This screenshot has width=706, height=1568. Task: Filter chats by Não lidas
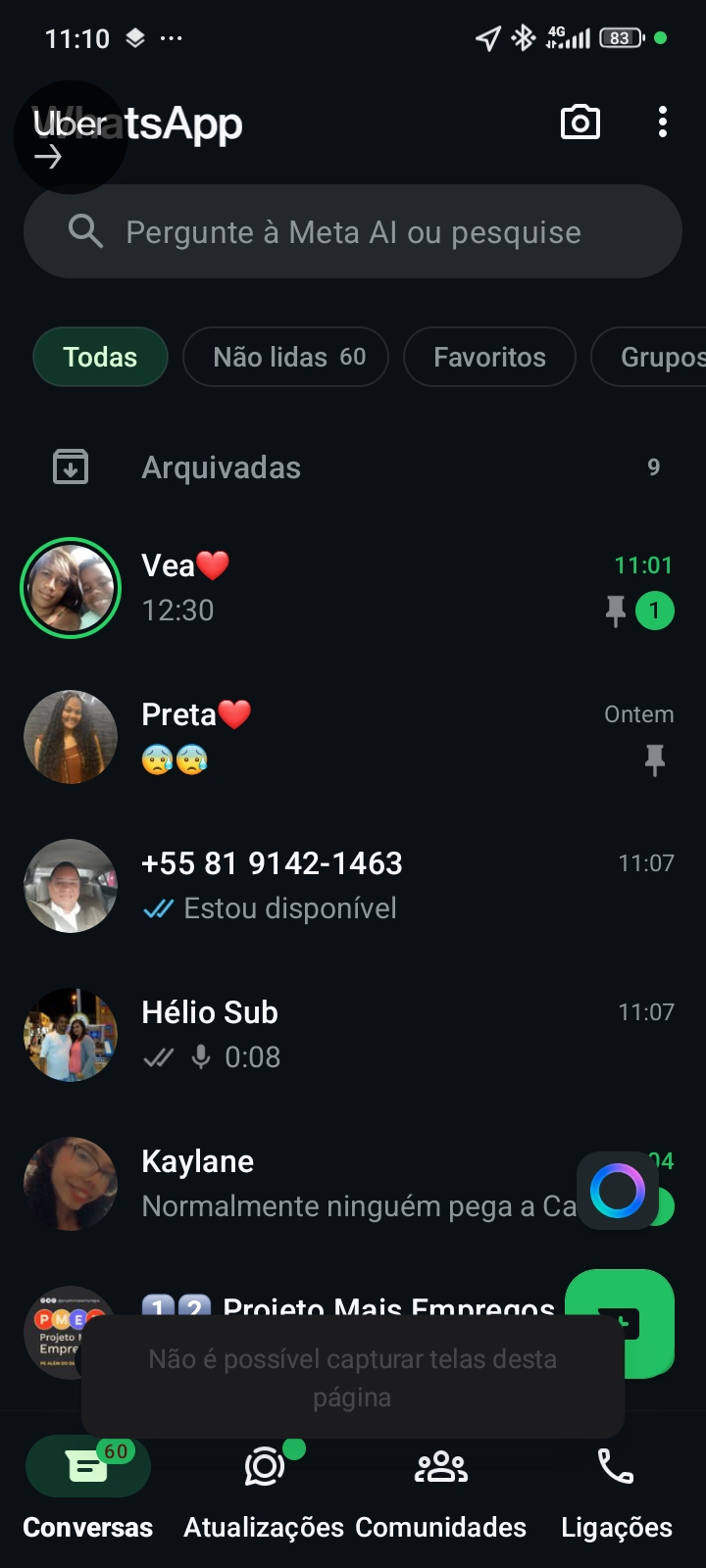(286, 357)
